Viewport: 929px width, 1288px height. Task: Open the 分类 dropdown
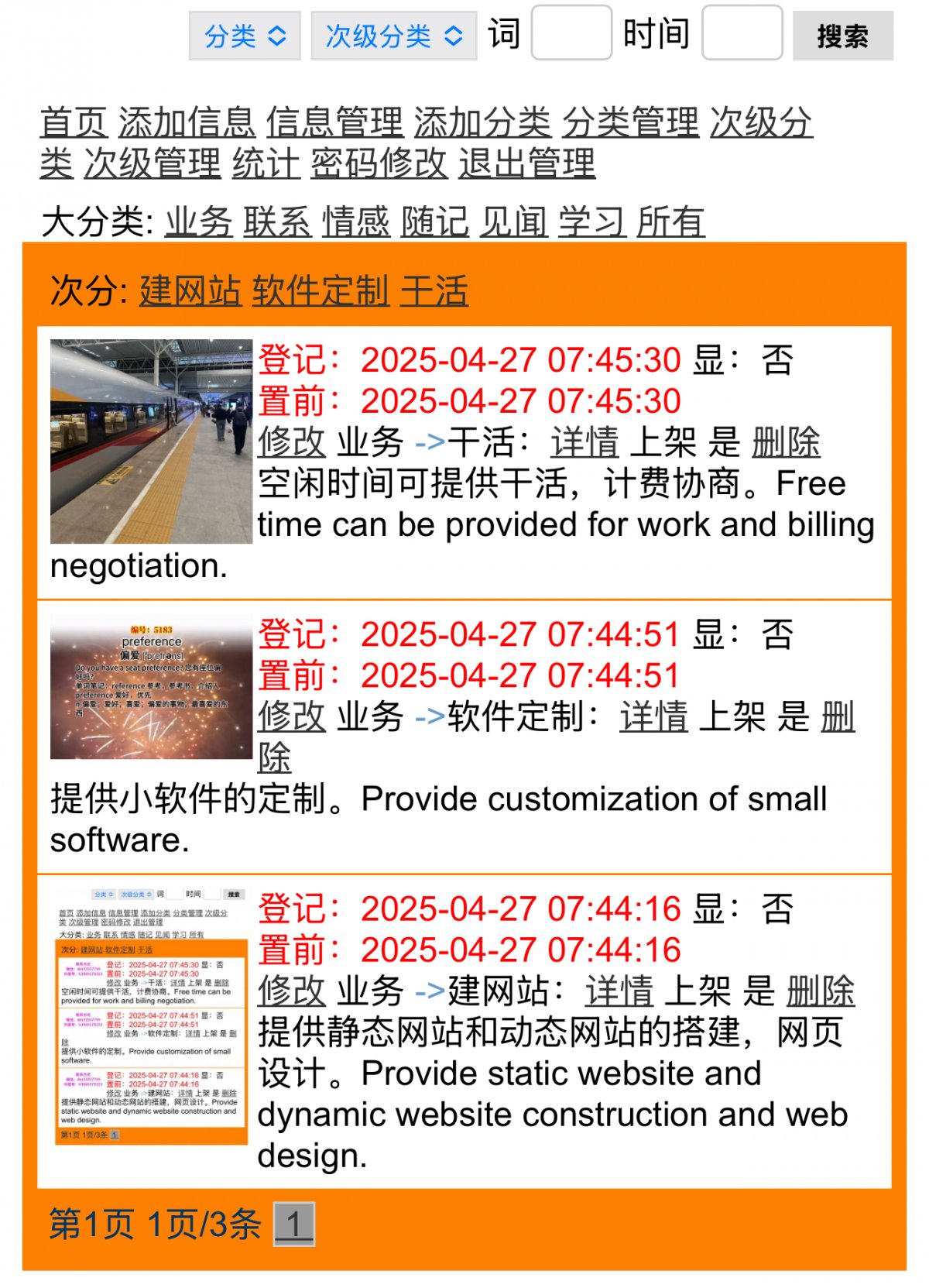click(x=245, y=36)
